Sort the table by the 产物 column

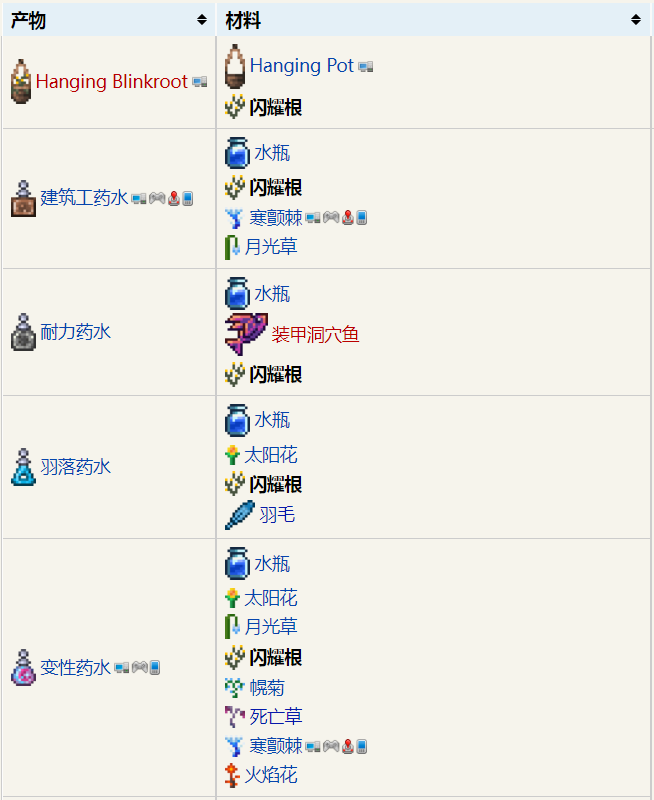108,19
